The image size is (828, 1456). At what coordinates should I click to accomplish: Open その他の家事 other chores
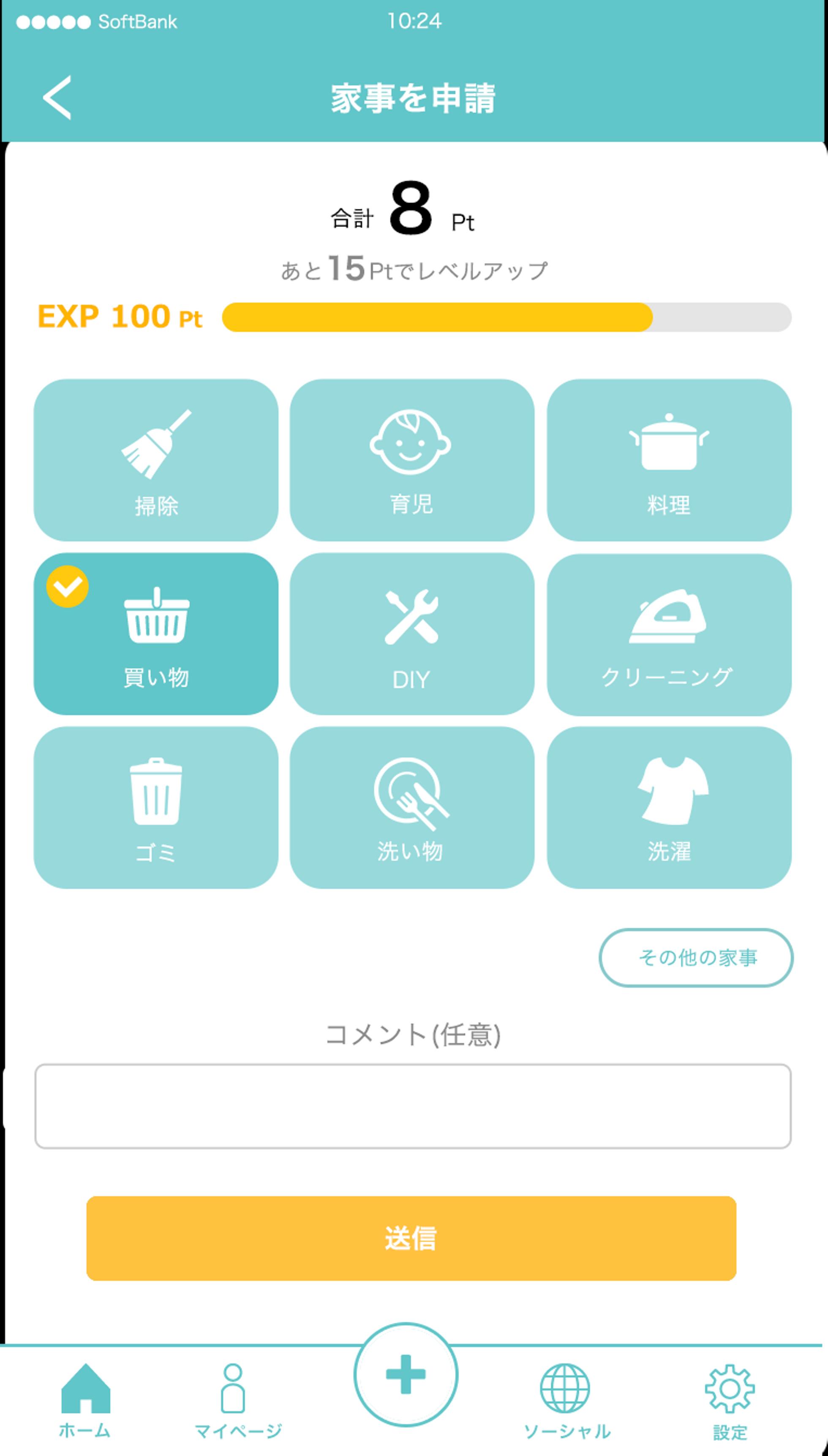(696, 958)
